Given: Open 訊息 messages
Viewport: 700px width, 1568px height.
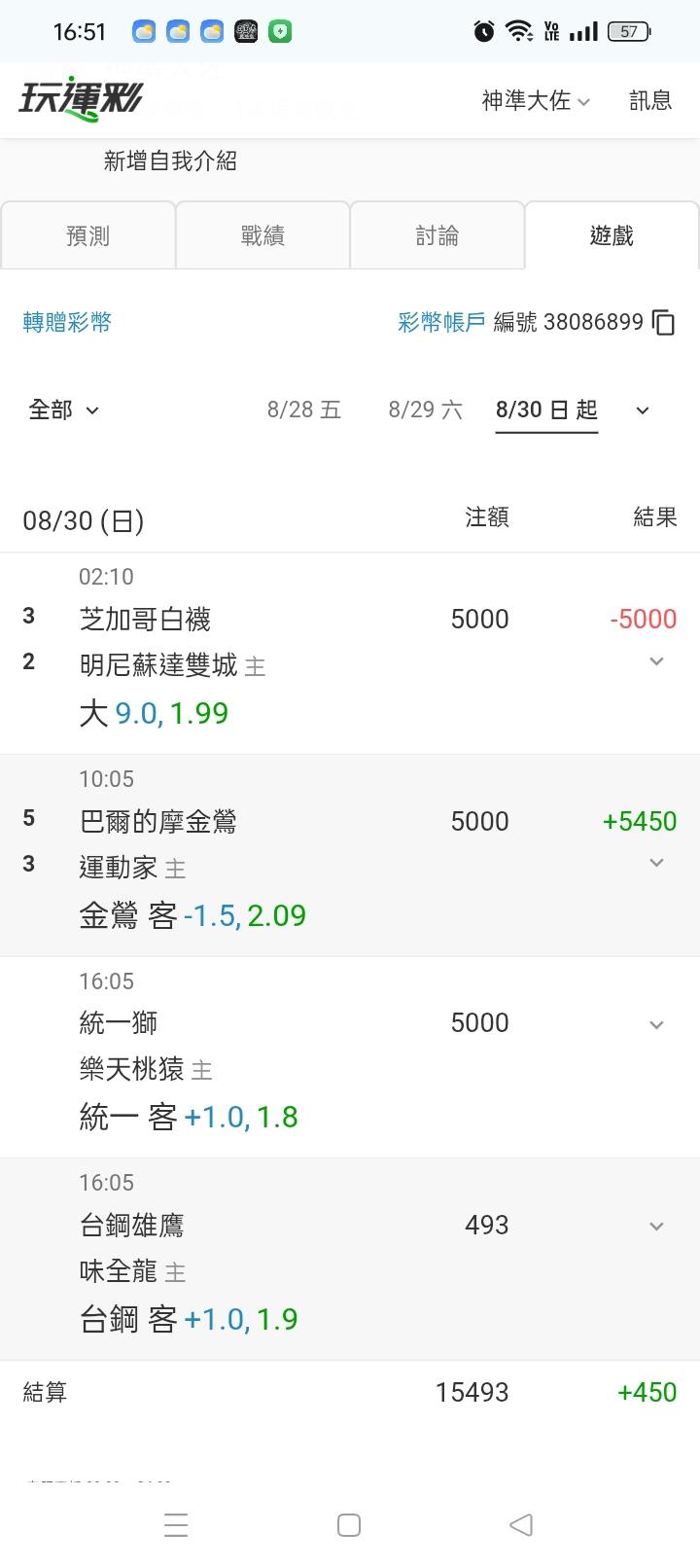Looking at the screenshot, I should click(650, 100).
